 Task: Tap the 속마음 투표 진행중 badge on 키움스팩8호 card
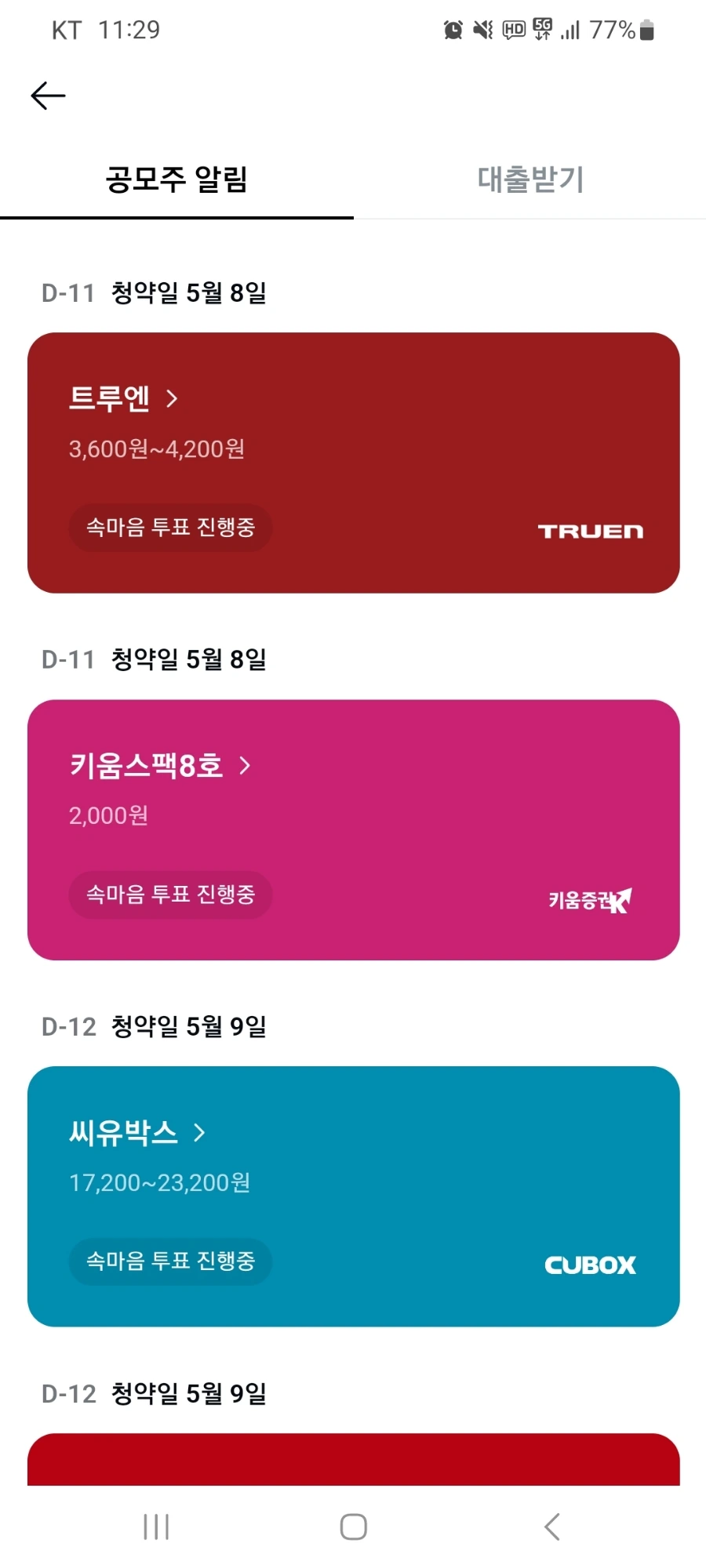point(170,895)
